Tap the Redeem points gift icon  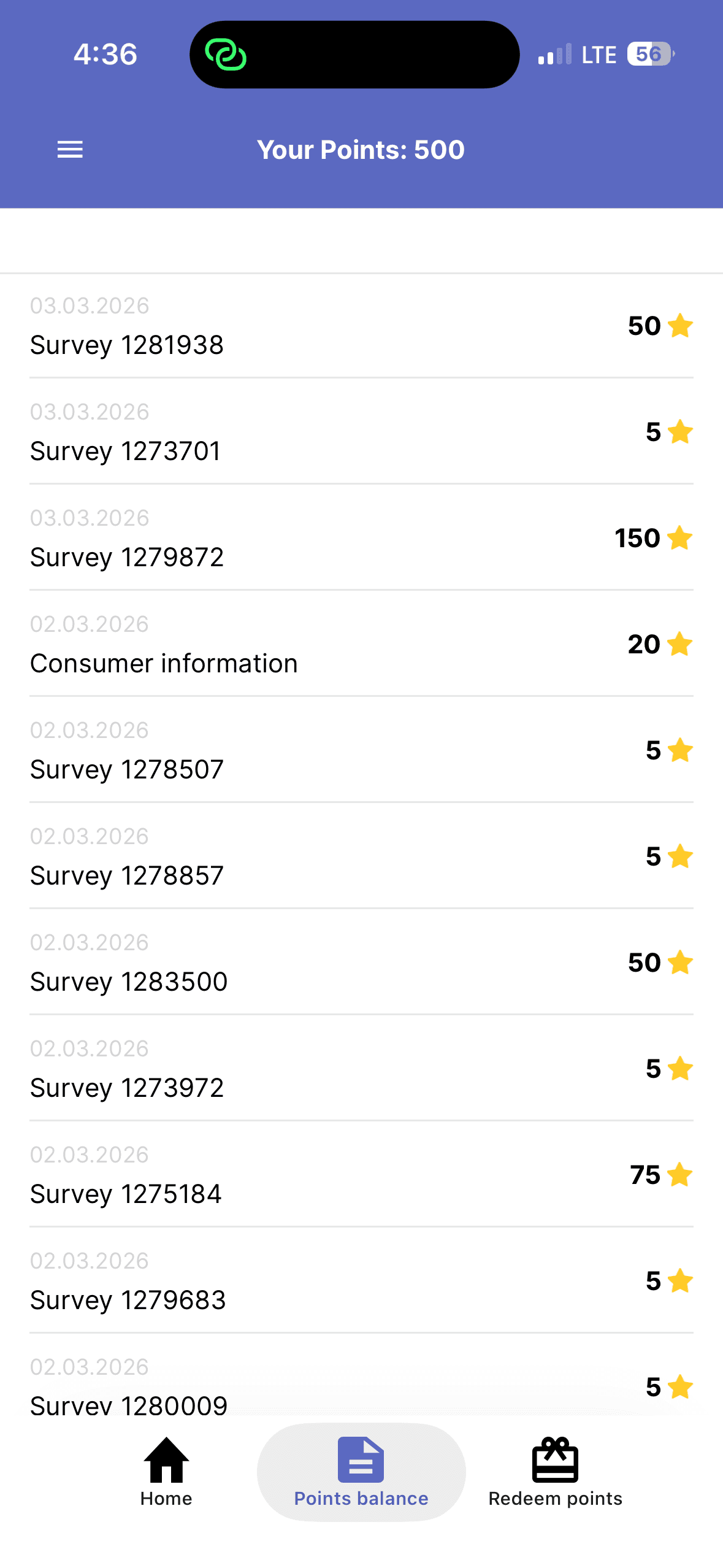[x=554, y=1460]
